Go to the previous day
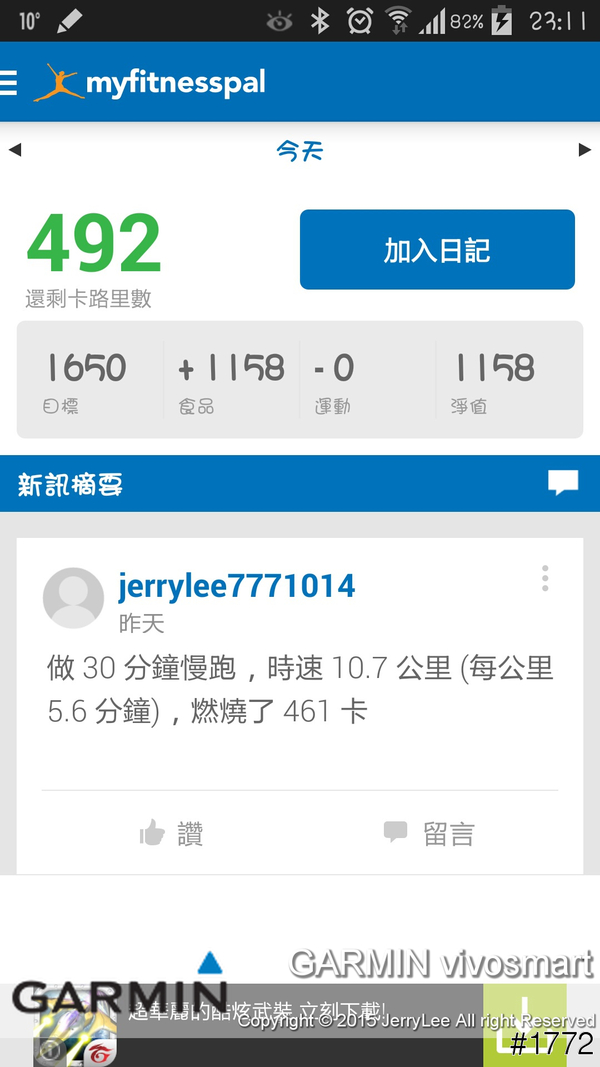Viewport: 600px width, 1067px height. 15,150
